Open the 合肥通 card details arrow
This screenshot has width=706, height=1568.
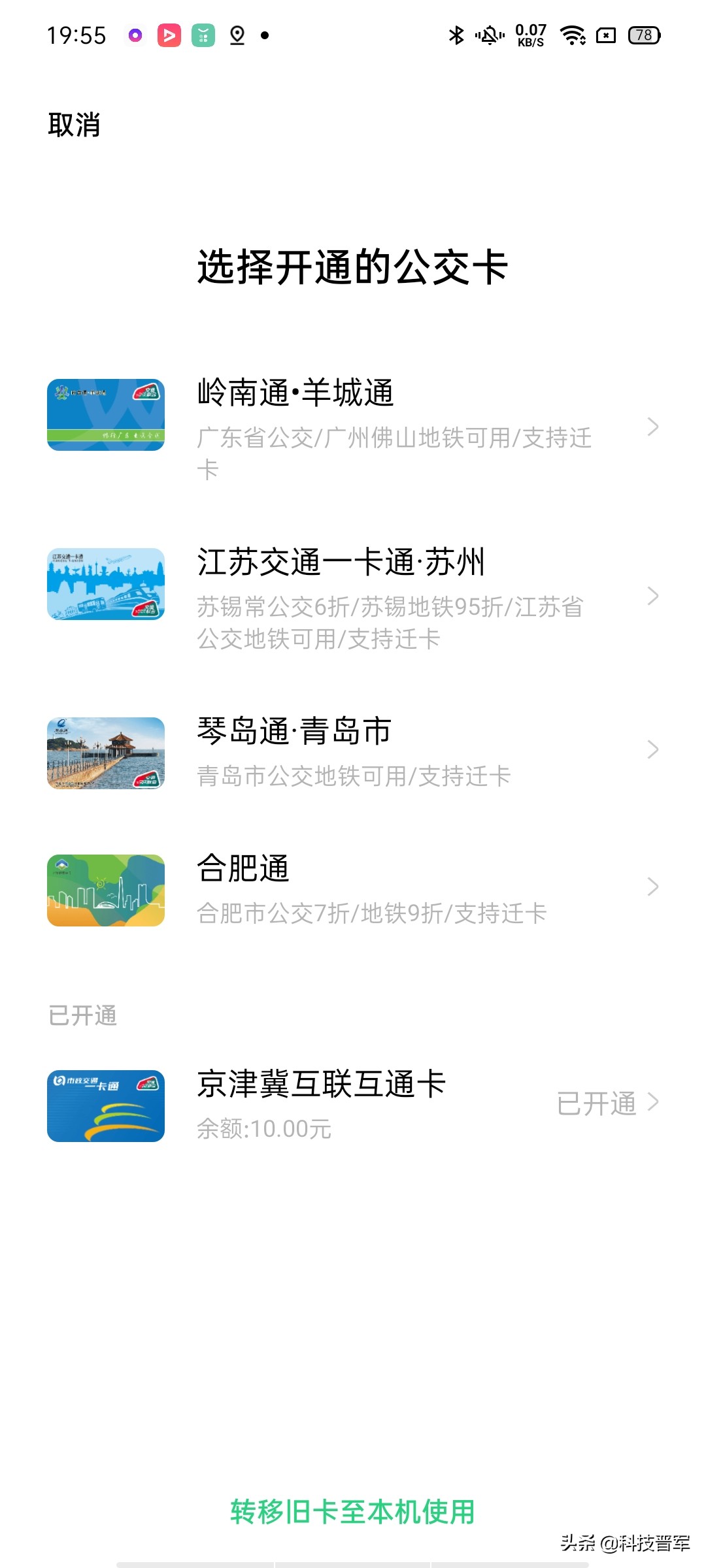pyautogui.click(x=652, y=887)
